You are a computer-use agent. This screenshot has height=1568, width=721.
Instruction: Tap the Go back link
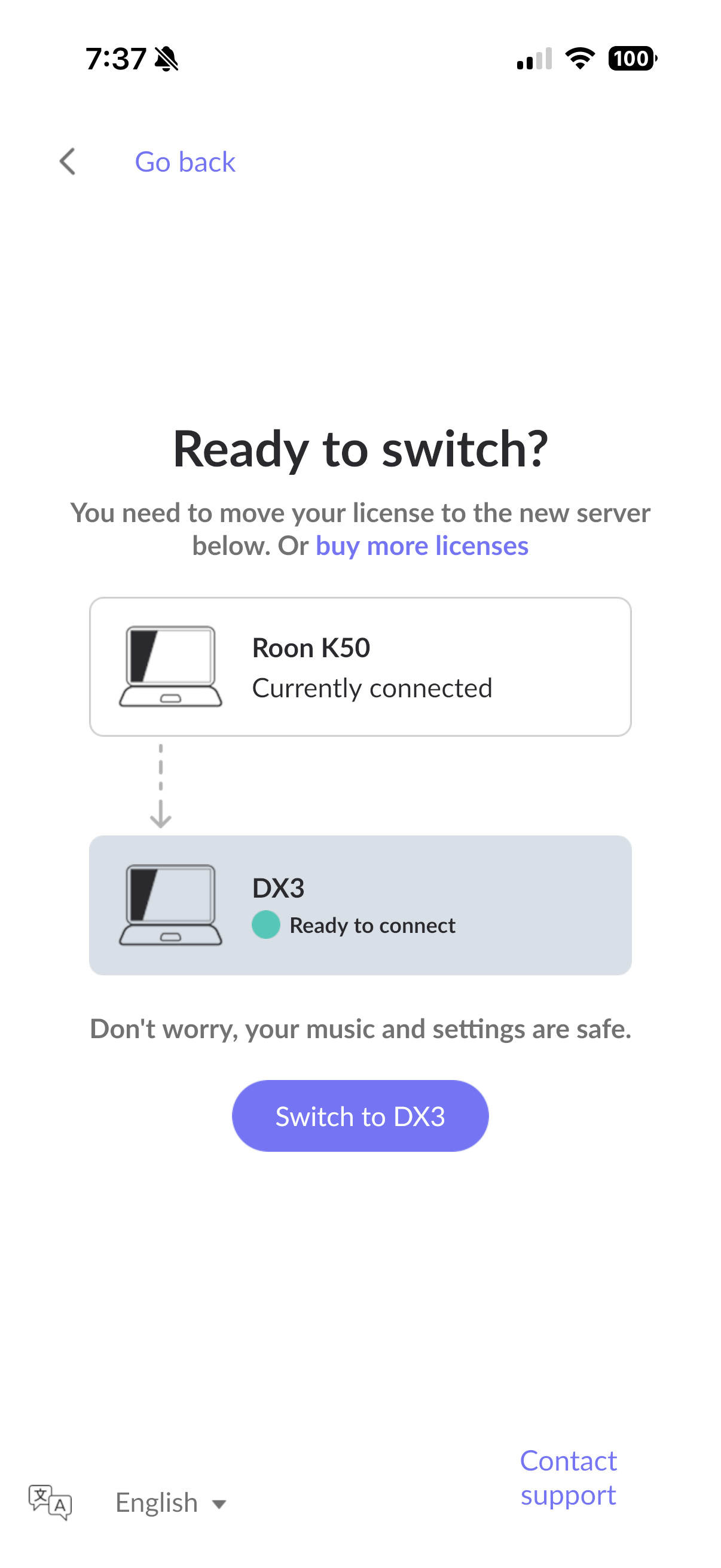point(185,162)
